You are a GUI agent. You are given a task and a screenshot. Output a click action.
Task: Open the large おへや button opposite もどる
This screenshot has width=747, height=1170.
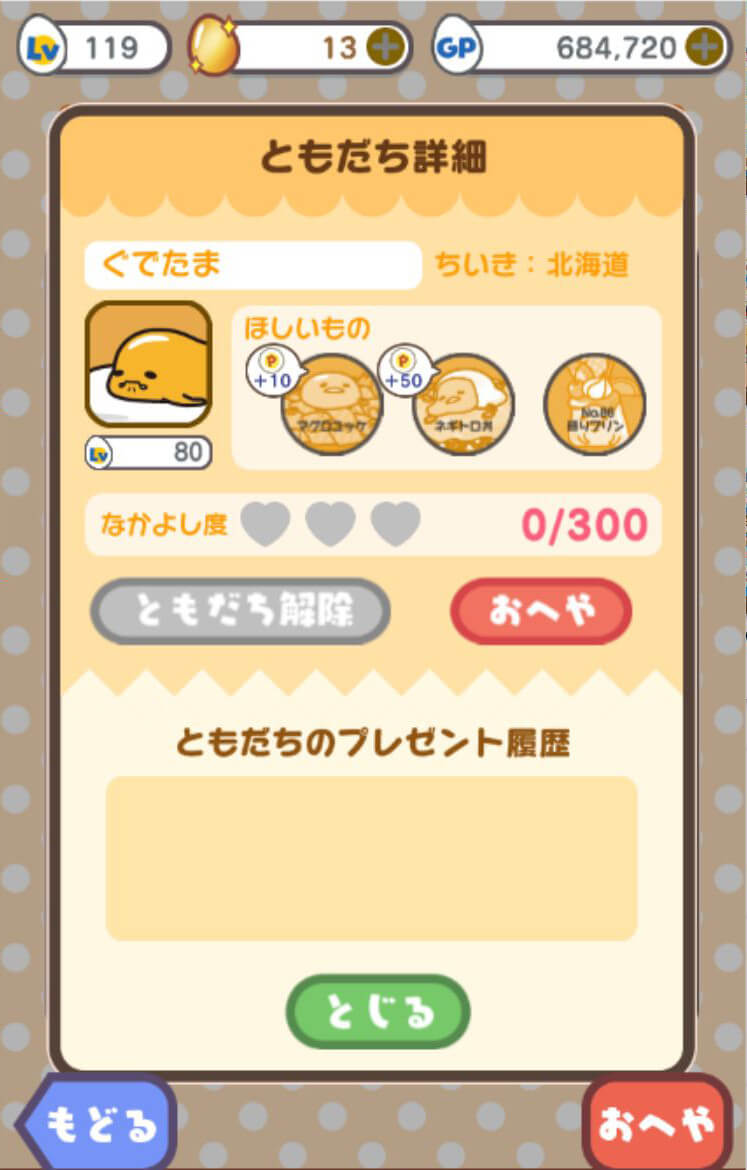pyautogui.click(x=658, y=1123)
